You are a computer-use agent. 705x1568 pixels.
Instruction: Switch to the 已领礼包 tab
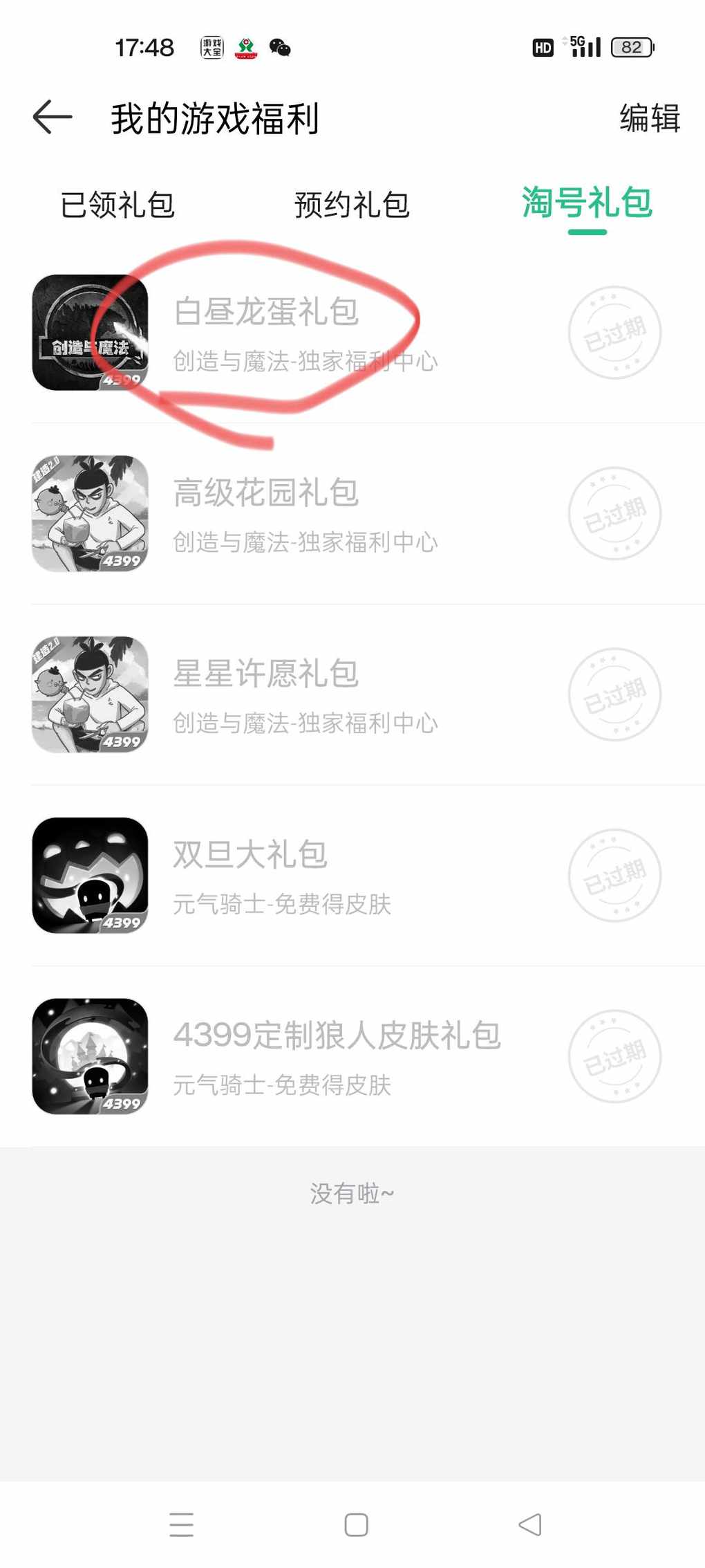pos(117,205)
